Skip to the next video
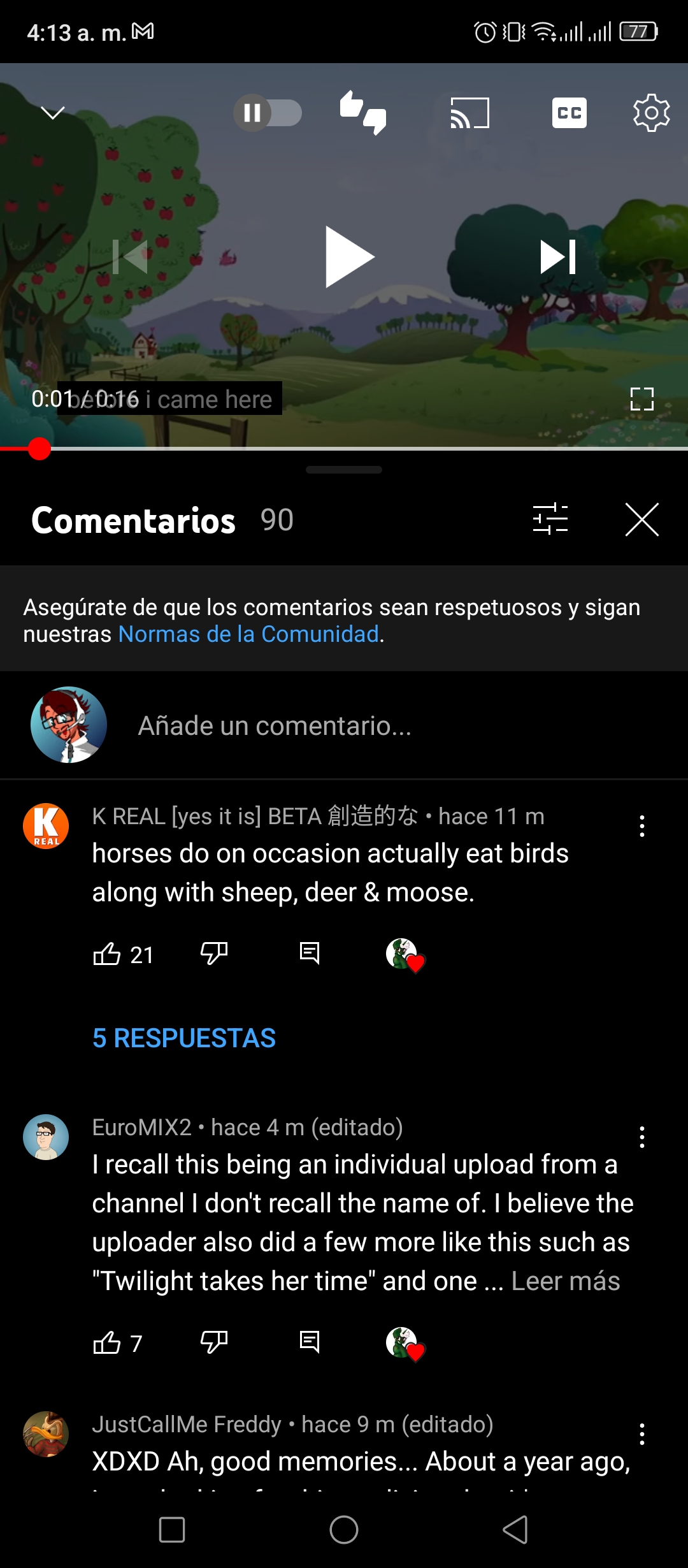This screenshot has width=688, height=1568. point(558,257)
